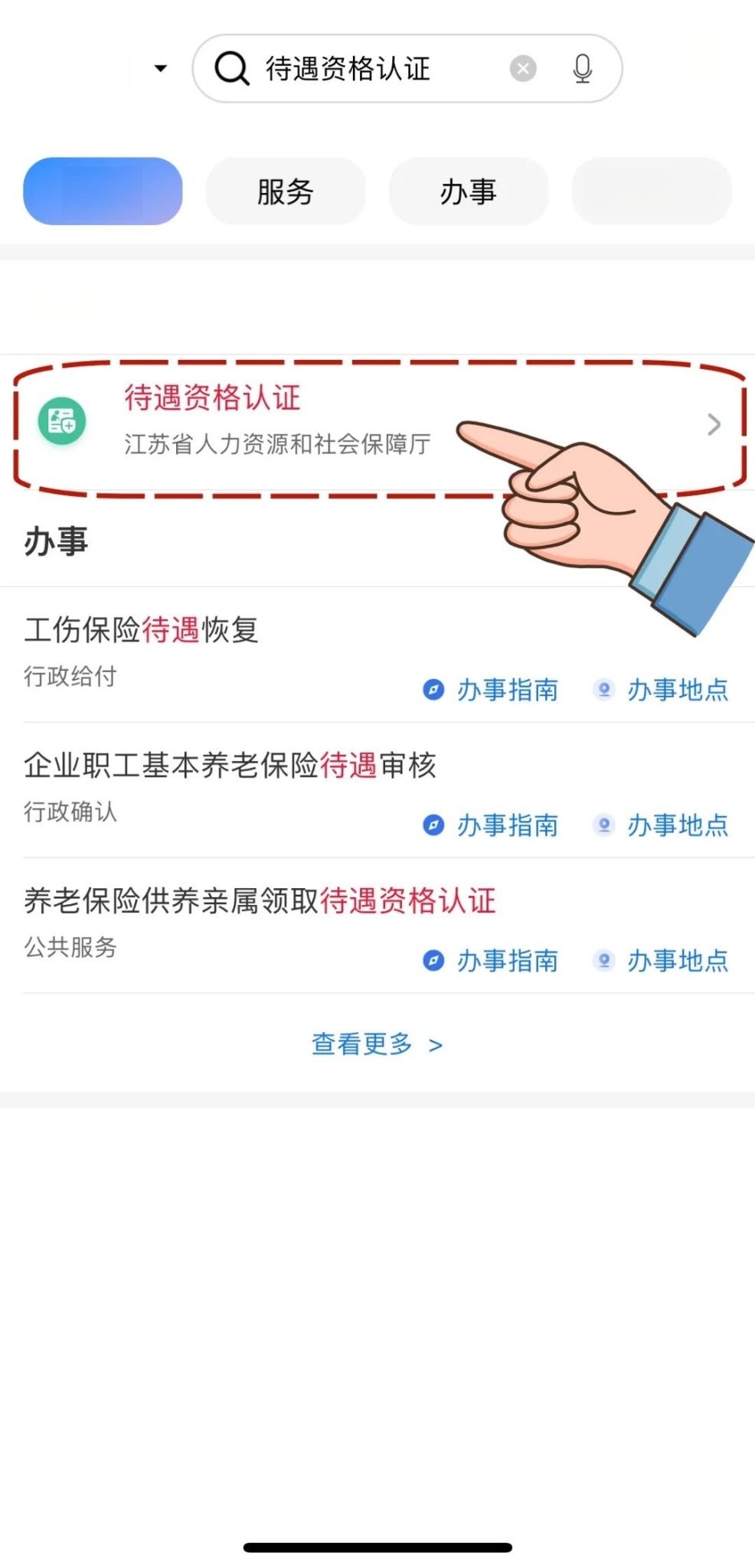This screenshot has width=755, height=1568.
Task: Start voice search with microphone
Action: point(583,69)
